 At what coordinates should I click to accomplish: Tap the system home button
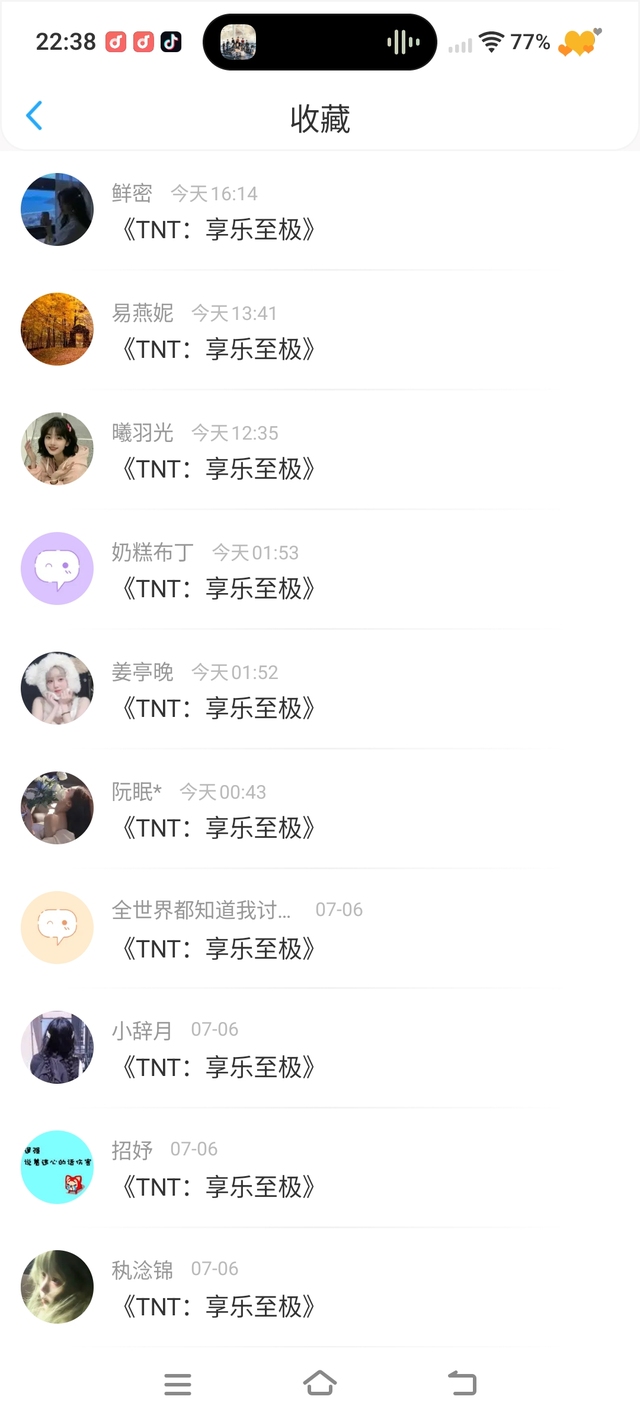coord(319,1383)
